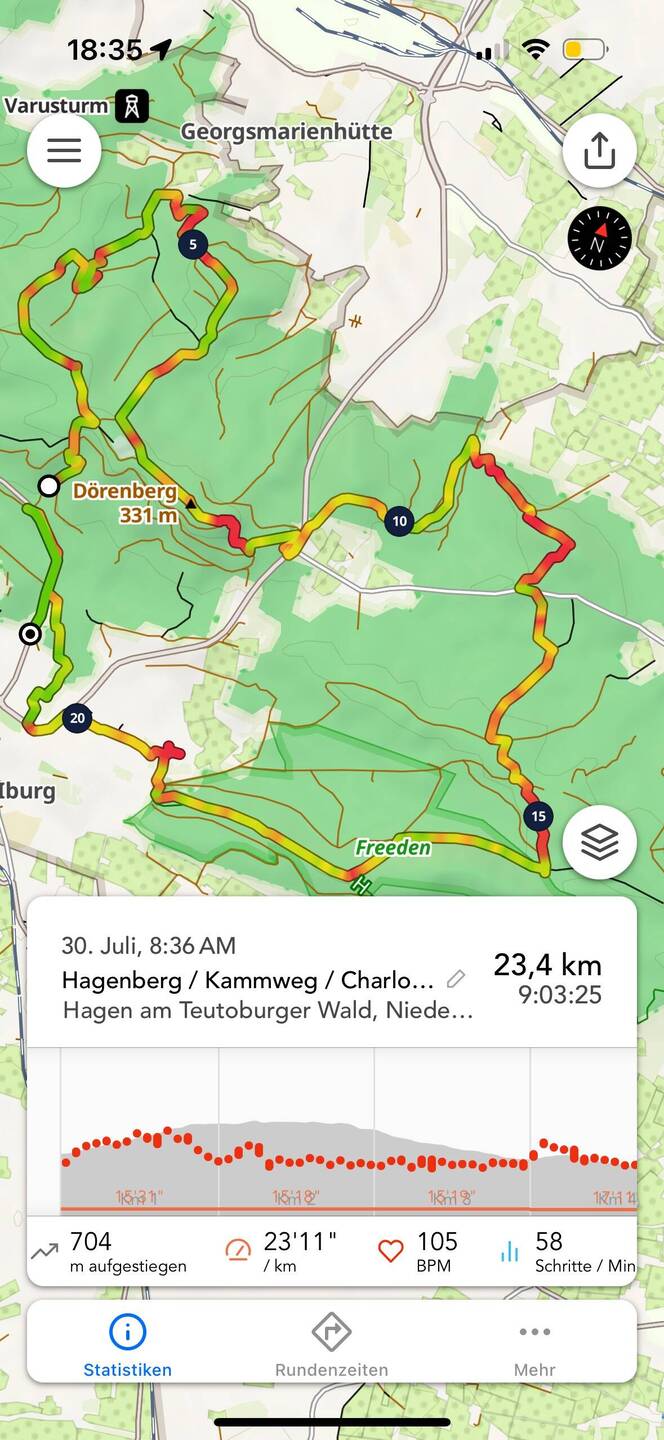This screenshot has height=1440, width=664.
Task: Open the hamburger menu
Action: (64, 151)
